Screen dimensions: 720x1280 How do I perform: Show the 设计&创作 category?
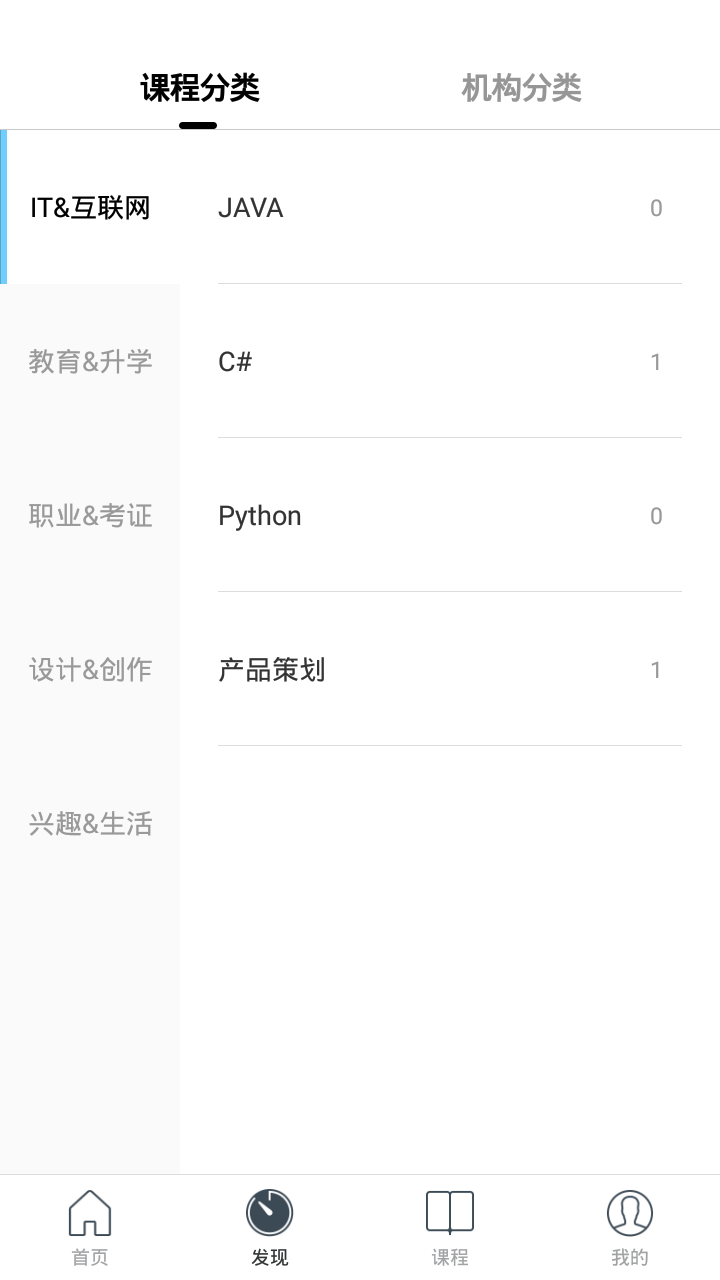point(90,670)
